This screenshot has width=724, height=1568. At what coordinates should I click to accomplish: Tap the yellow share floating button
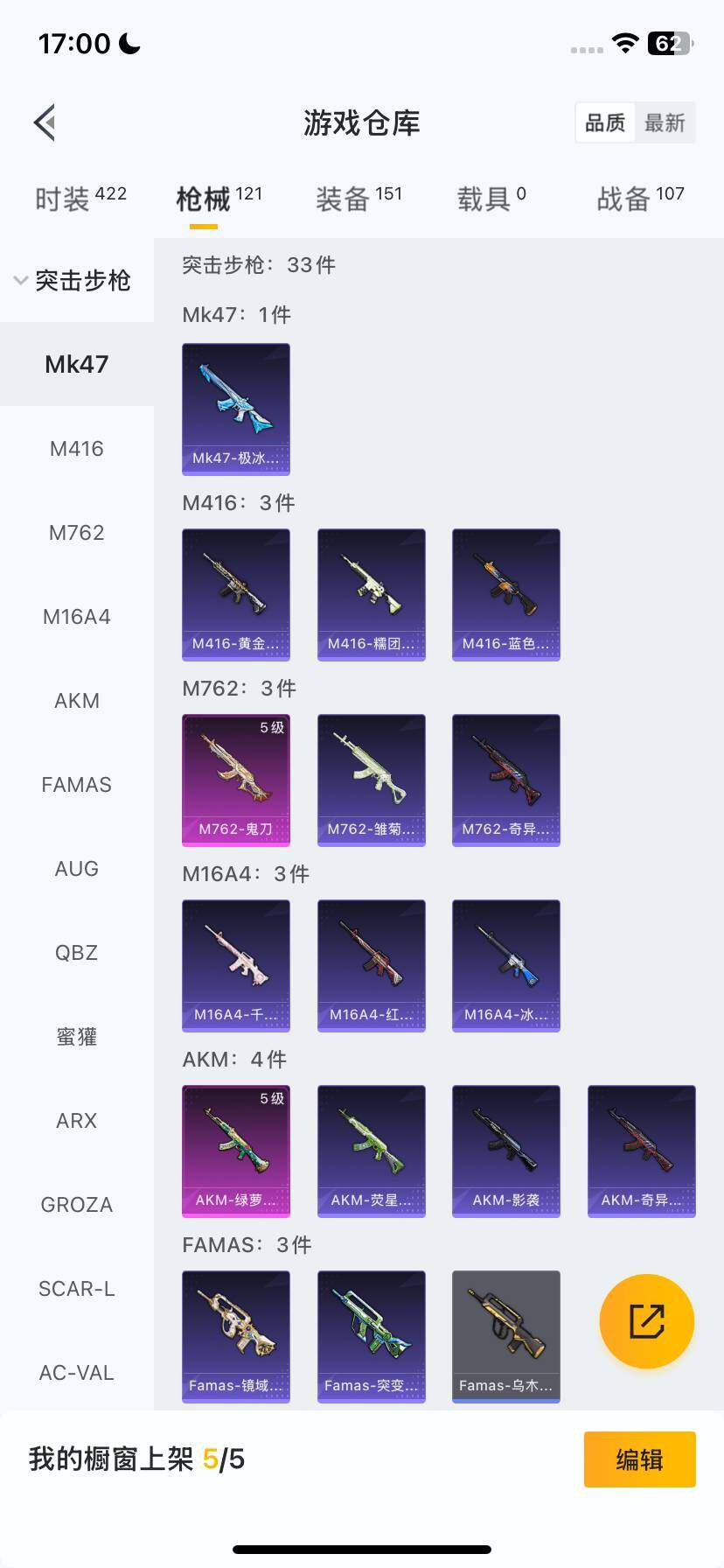tap(647, 1321)
